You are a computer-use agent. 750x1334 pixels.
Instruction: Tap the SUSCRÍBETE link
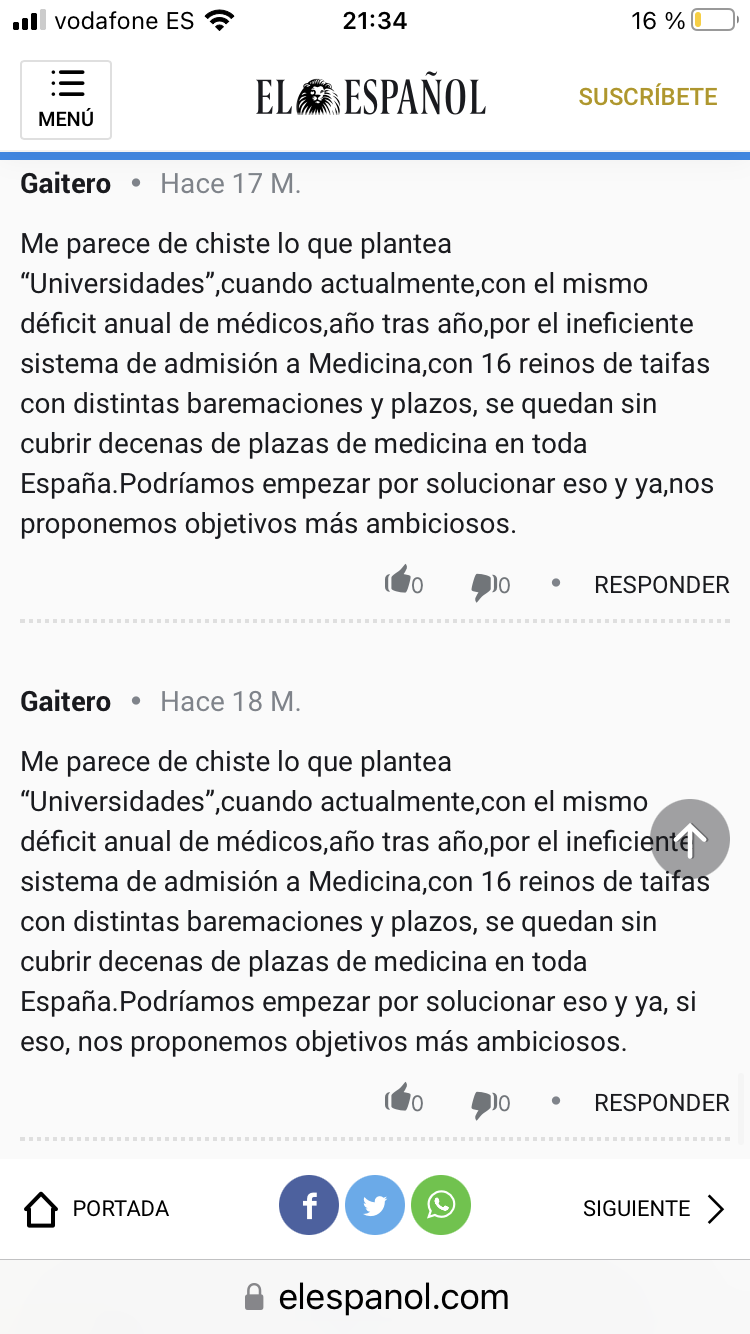coord(648,97)
